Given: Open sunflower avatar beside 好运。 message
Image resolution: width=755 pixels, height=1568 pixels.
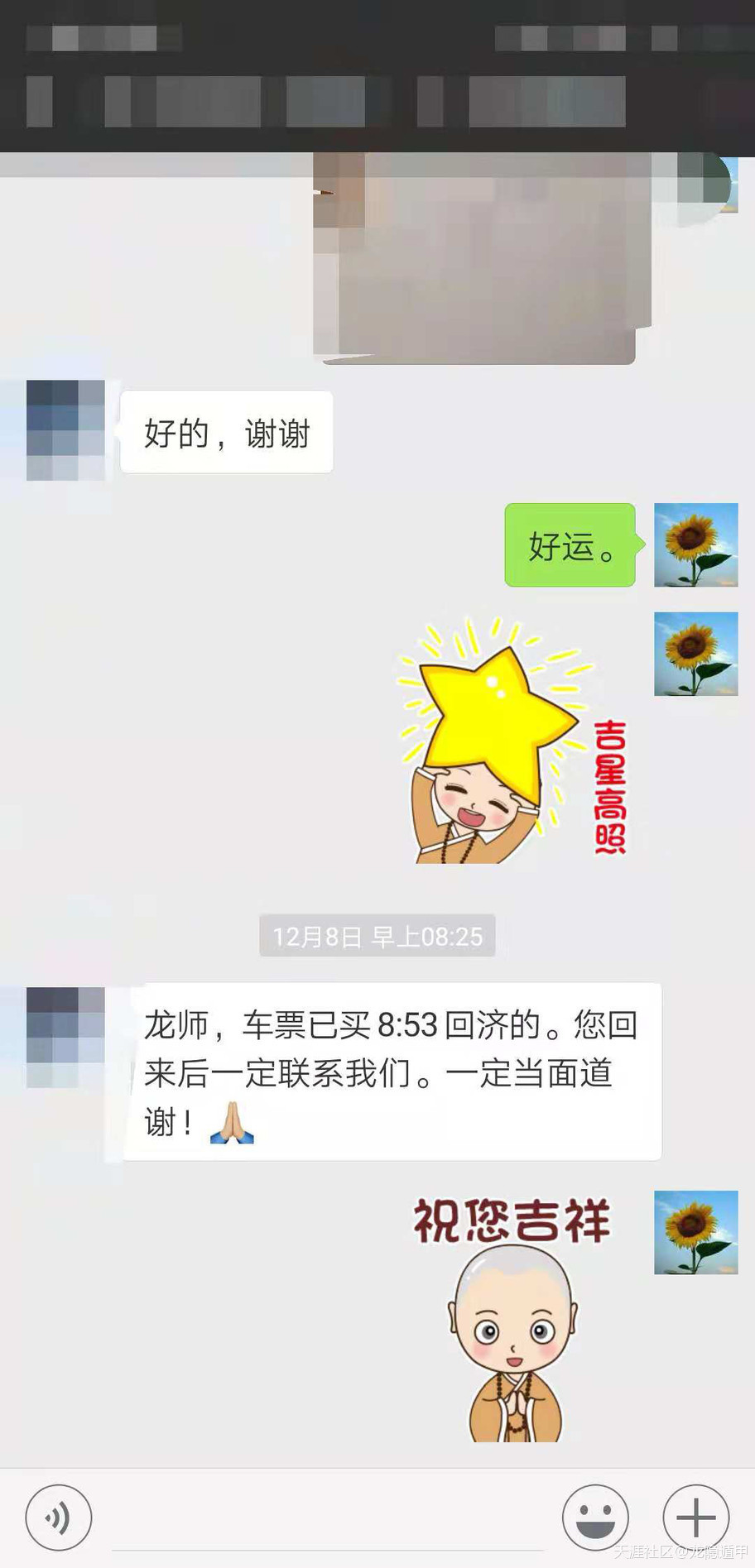Looking at the screenshot, I should [x=695, y=545].
